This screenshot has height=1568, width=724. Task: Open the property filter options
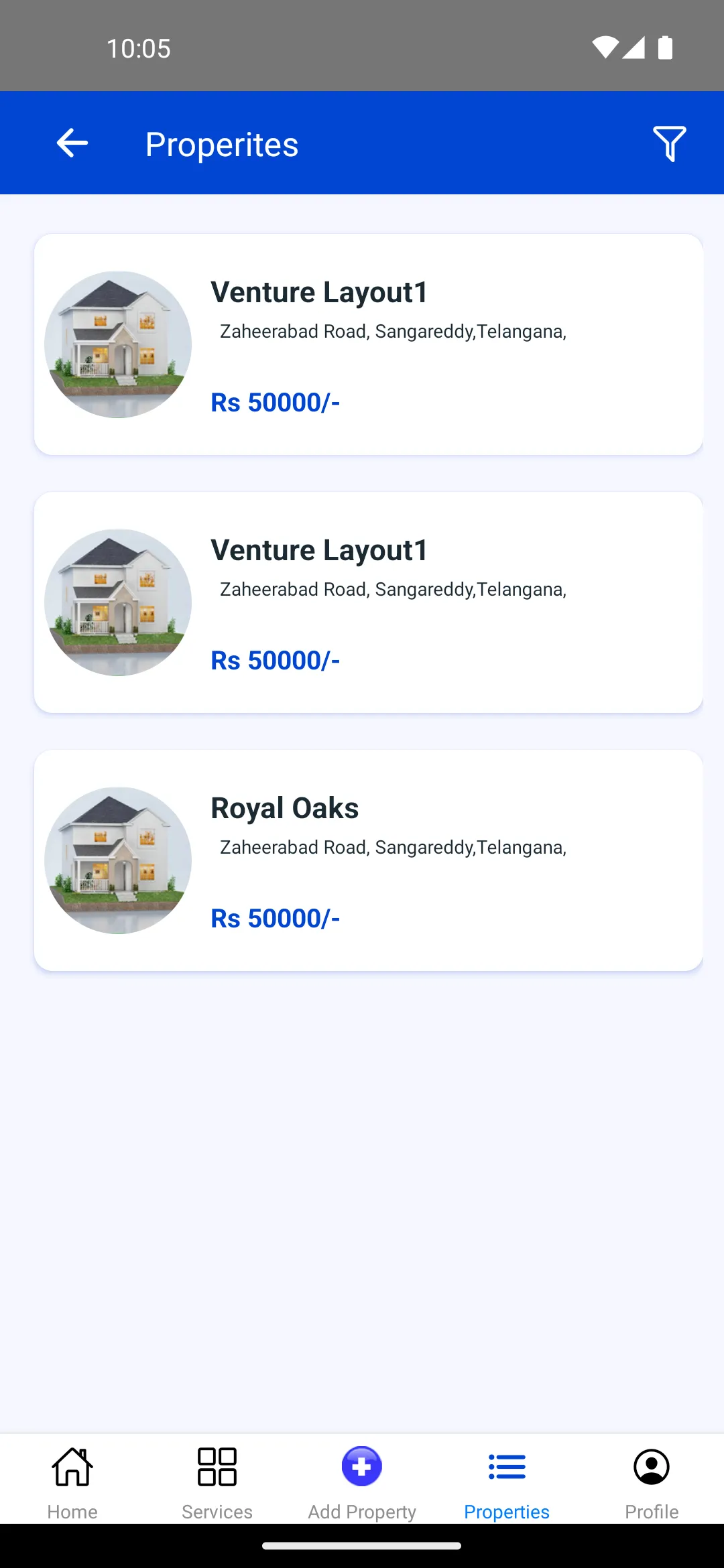[x=669, y=143]
